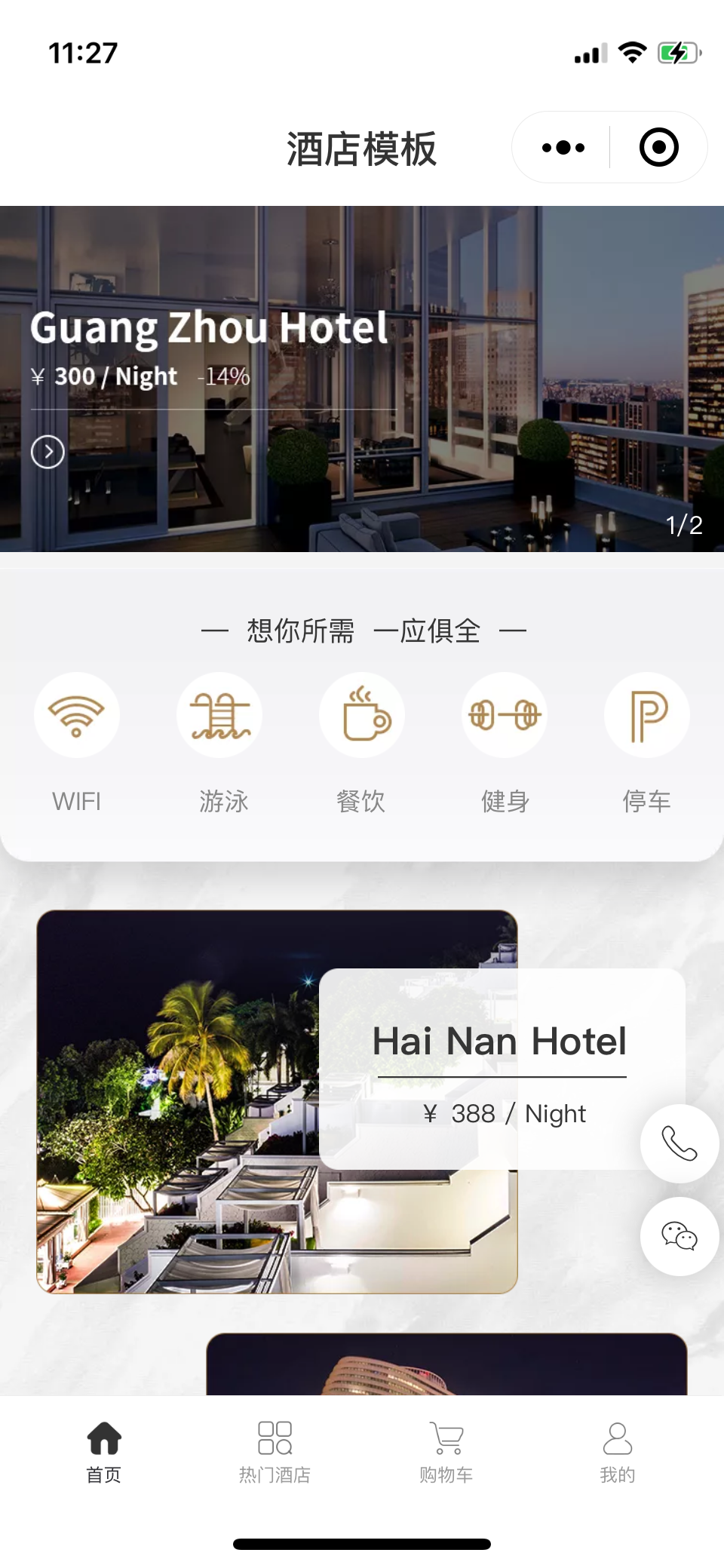
Task: Select the 游泳 swimming amenity
Action: [x=219, y=715]
